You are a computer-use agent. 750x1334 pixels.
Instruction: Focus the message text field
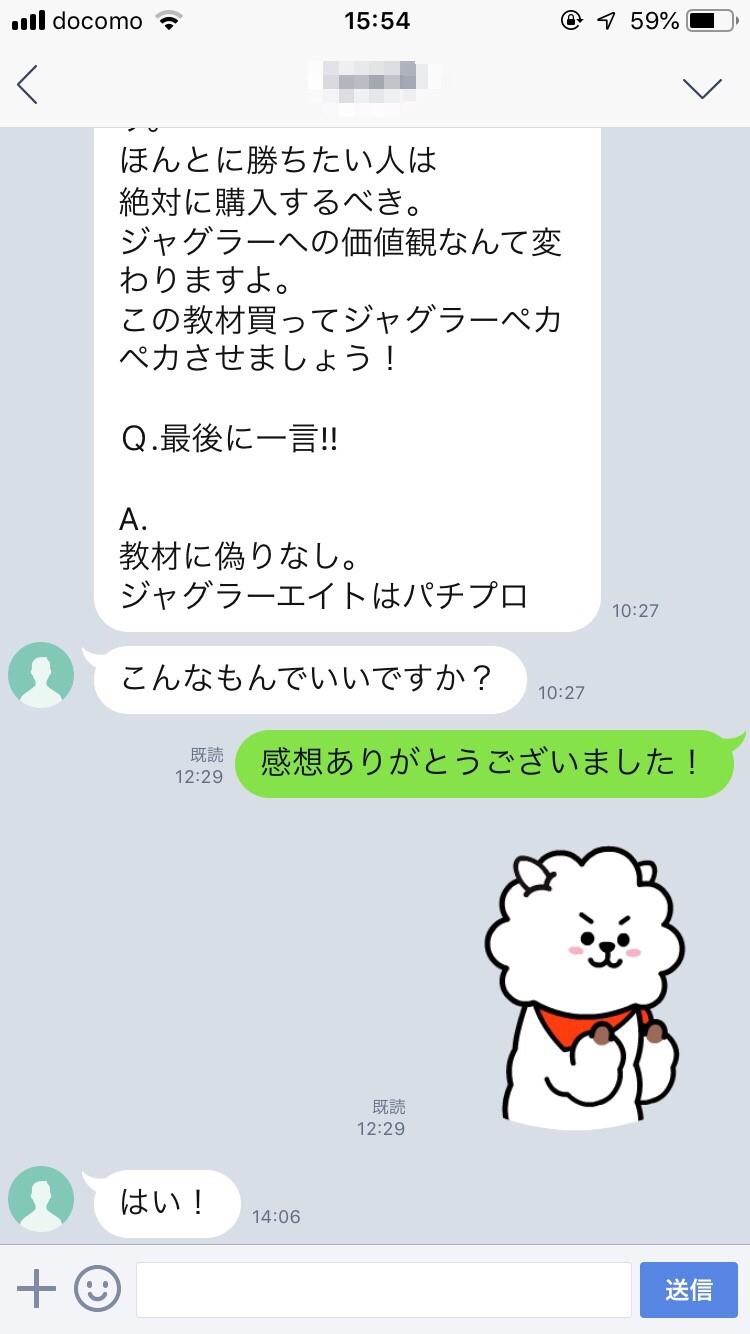383,1289
